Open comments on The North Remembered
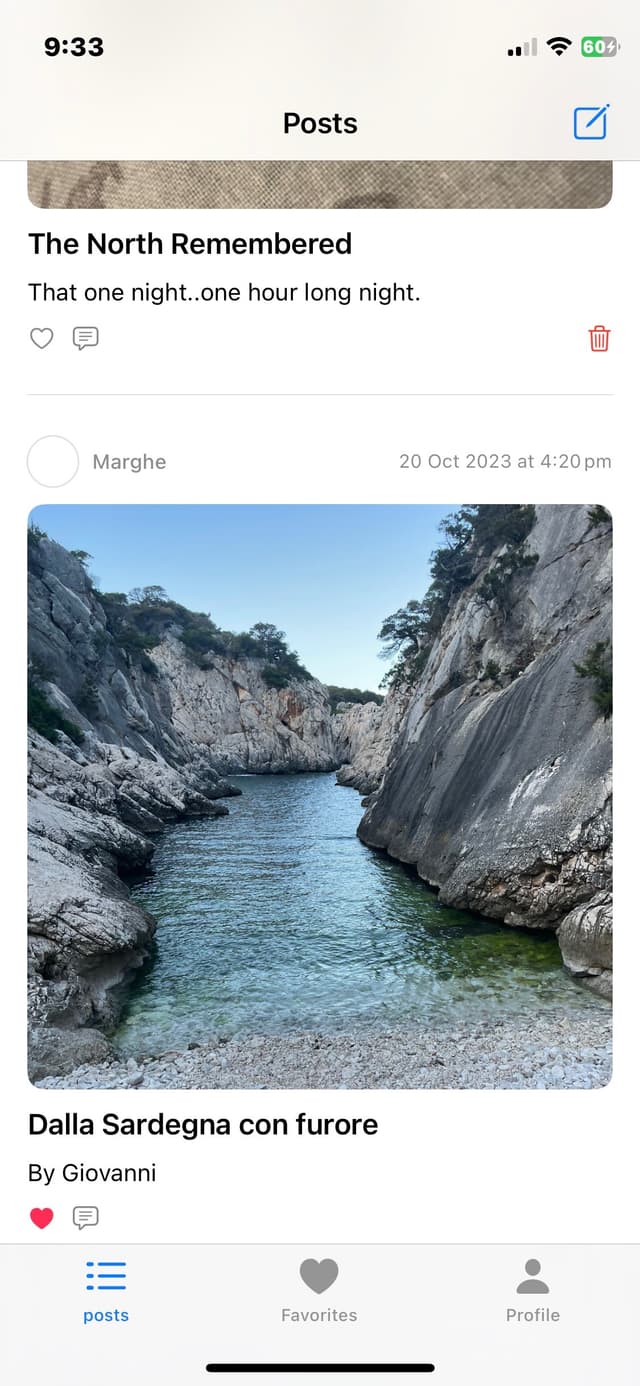Image resolution: width=640 pixels, height=1386 pixels. click(x=86, y=339)
